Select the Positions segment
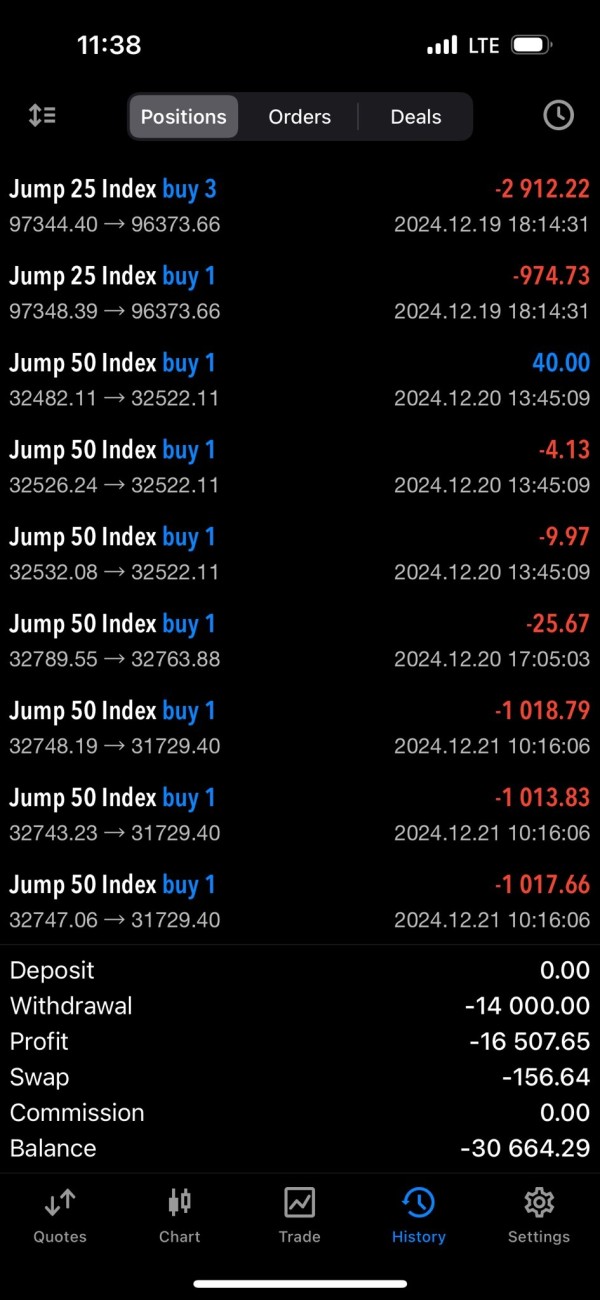The width and height of the screenshot is (600, 1300). (x=183, y=117)
